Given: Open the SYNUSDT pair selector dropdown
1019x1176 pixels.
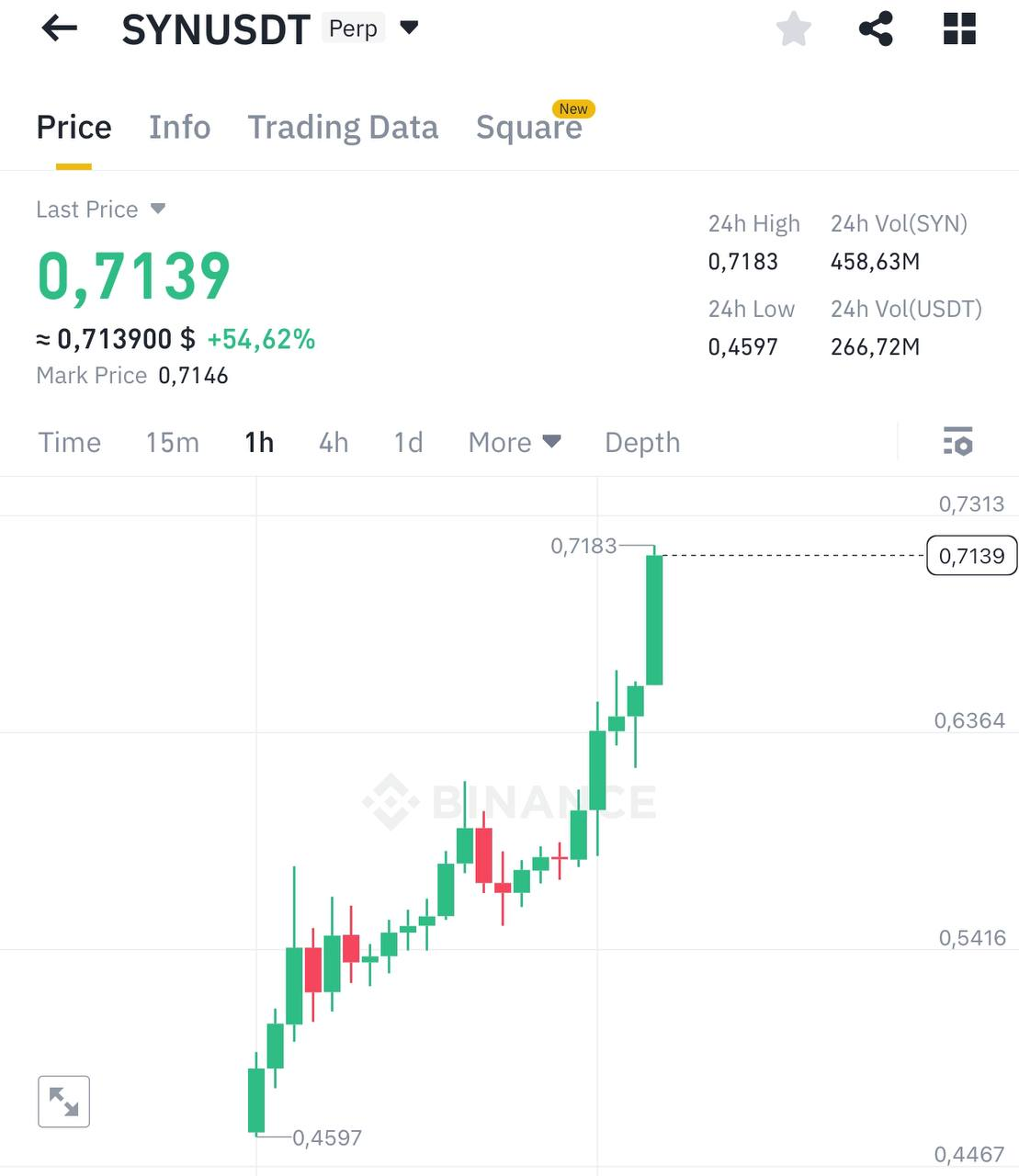Looking at the screenshot, I should click(x=410, y=28).
